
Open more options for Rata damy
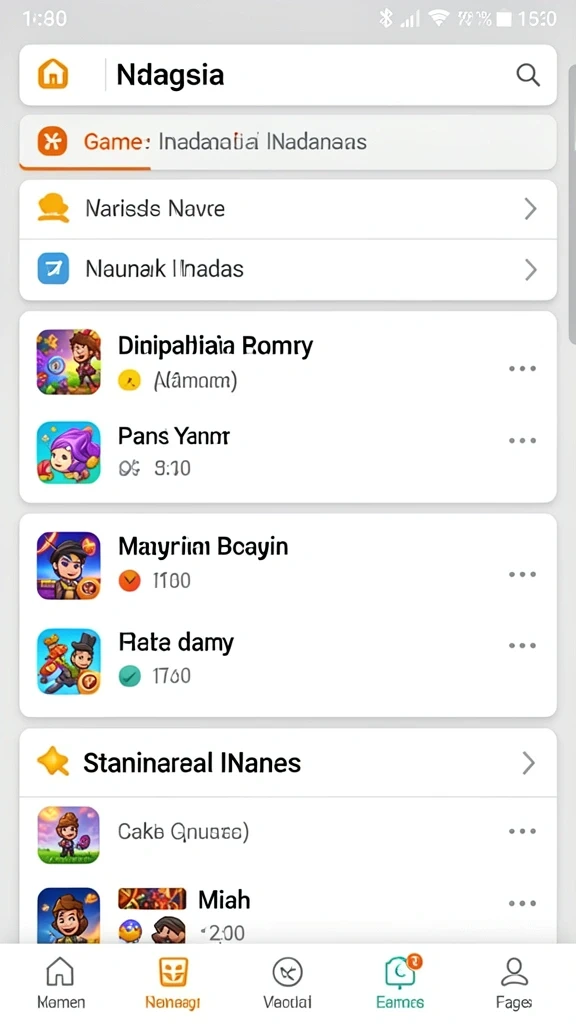[x=522, y=645]
